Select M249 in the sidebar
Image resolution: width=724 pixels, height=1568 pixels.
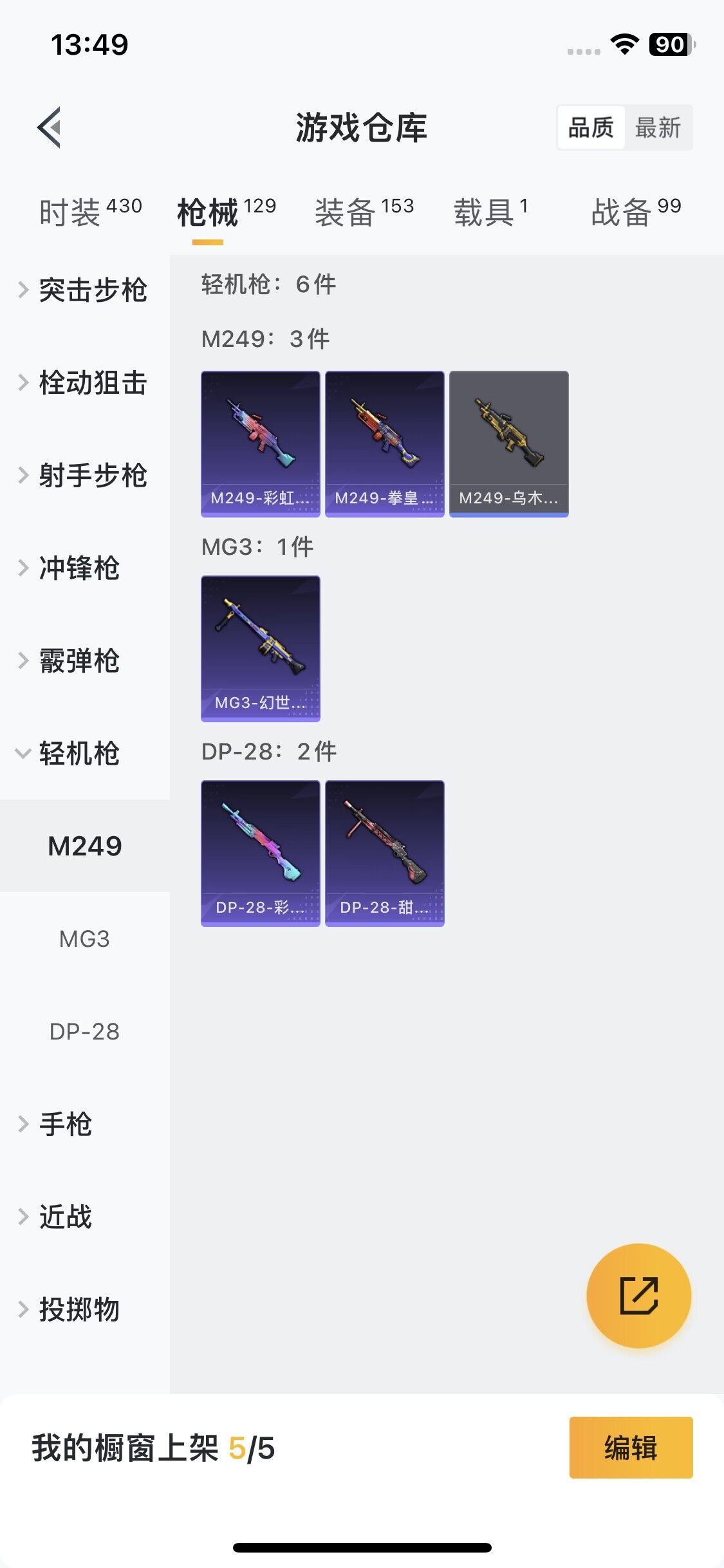(84, 846)
